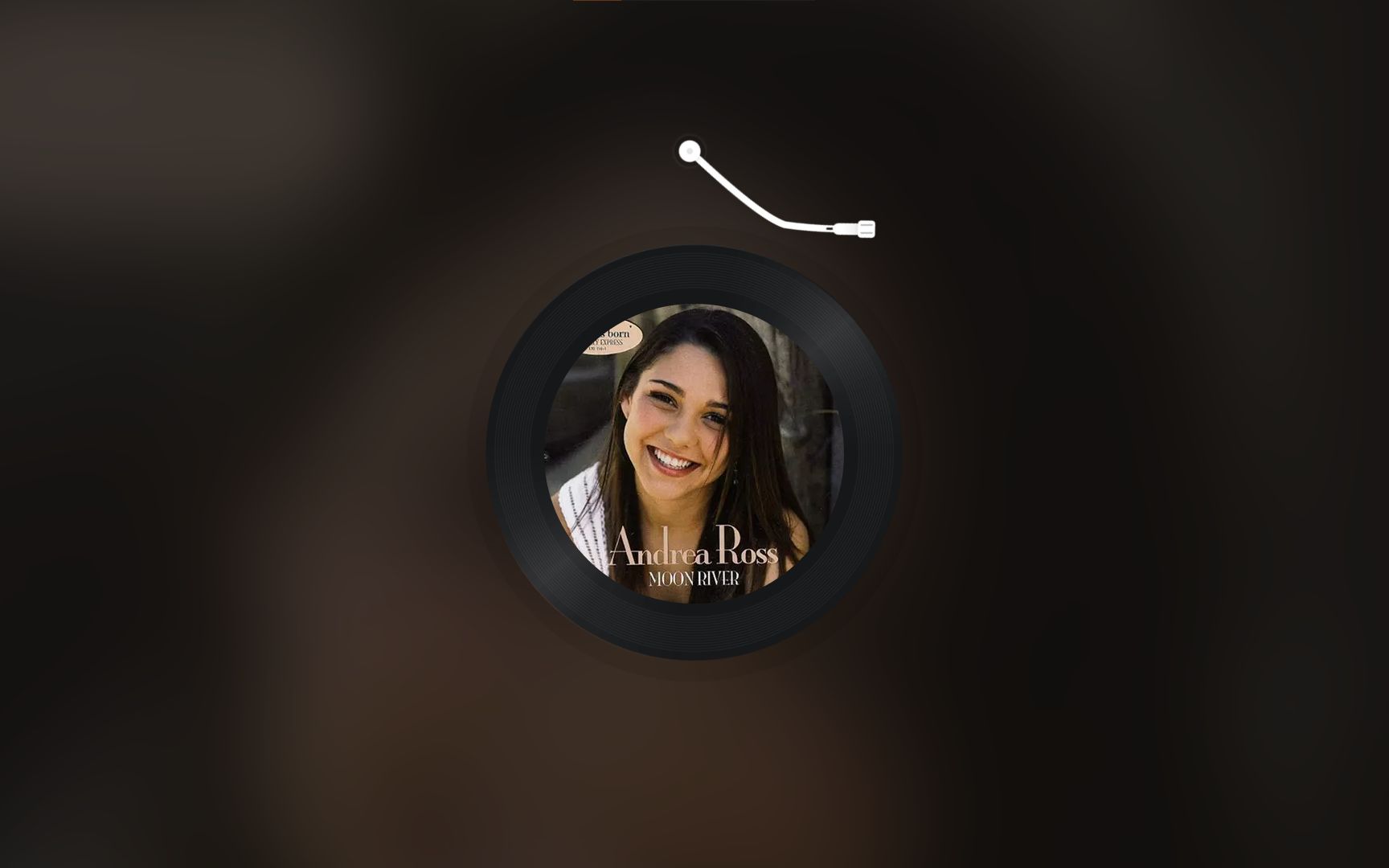The image size is (1389, 868).
Task: Tap the playback progress bar at top
Action: tap(694, 1)
